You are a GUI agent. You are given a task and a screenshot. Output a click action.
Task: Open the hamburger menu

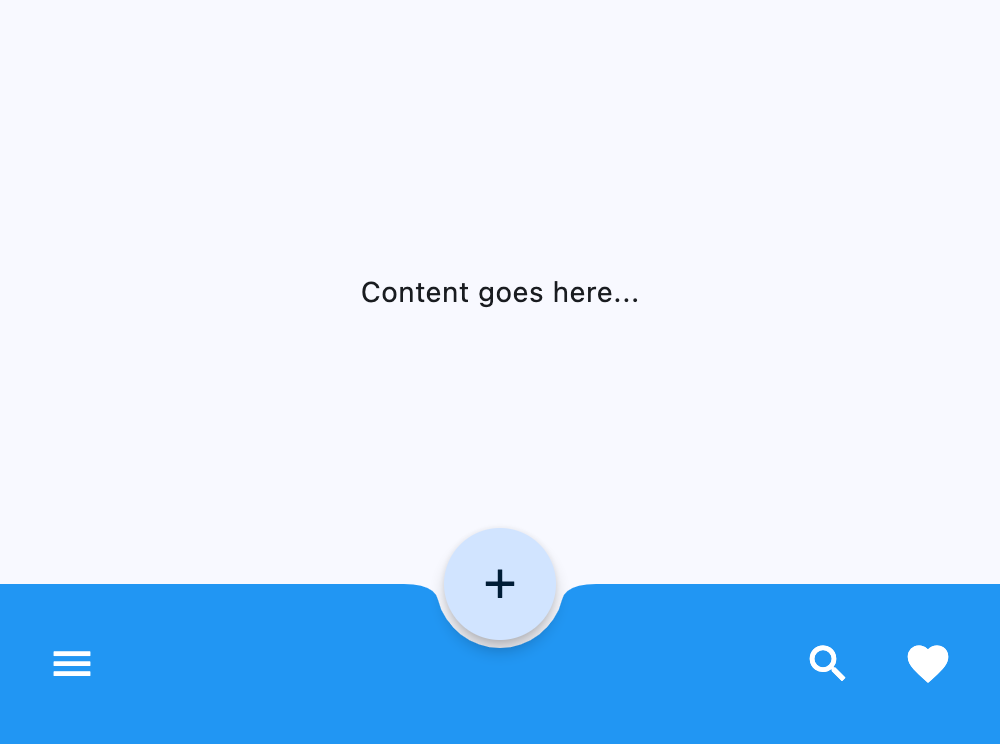pos(72,664)
